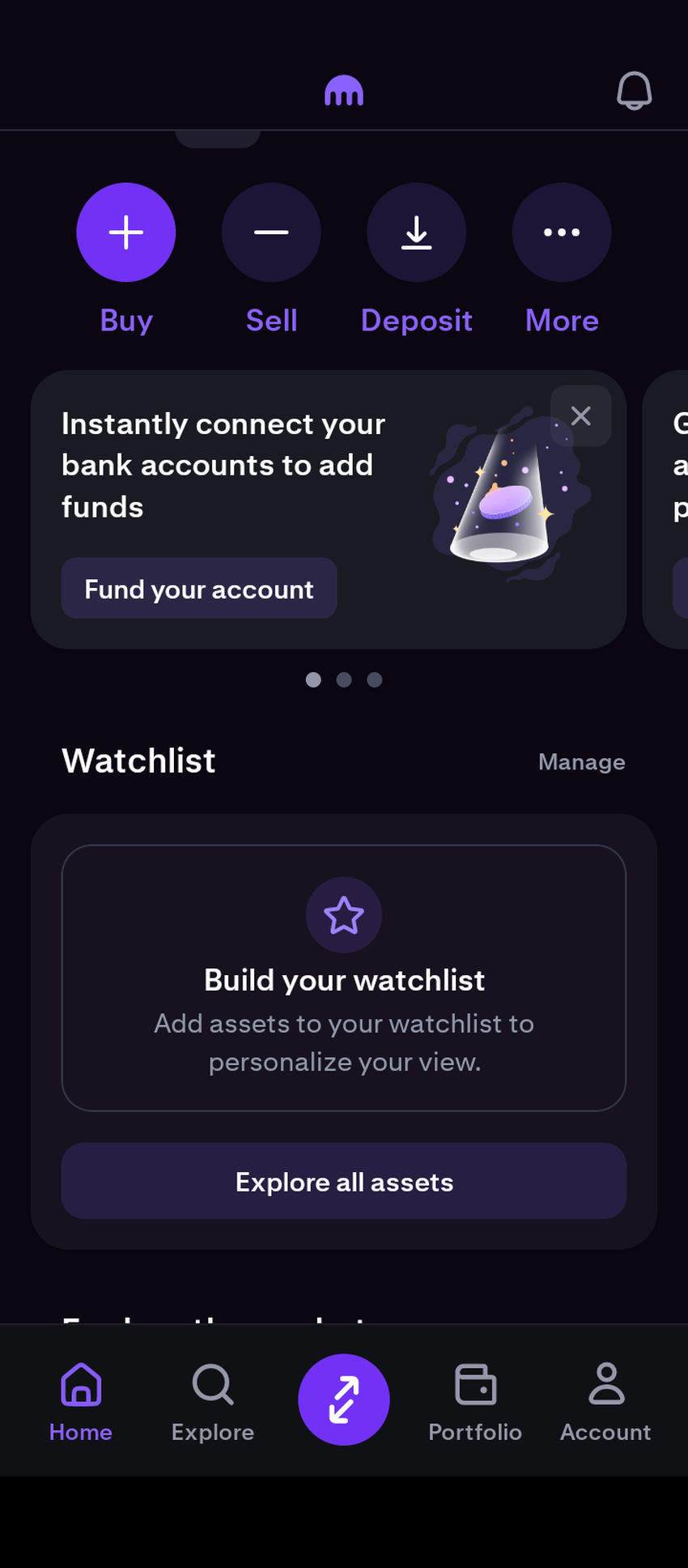Open the center trade arrows button

344,1400
